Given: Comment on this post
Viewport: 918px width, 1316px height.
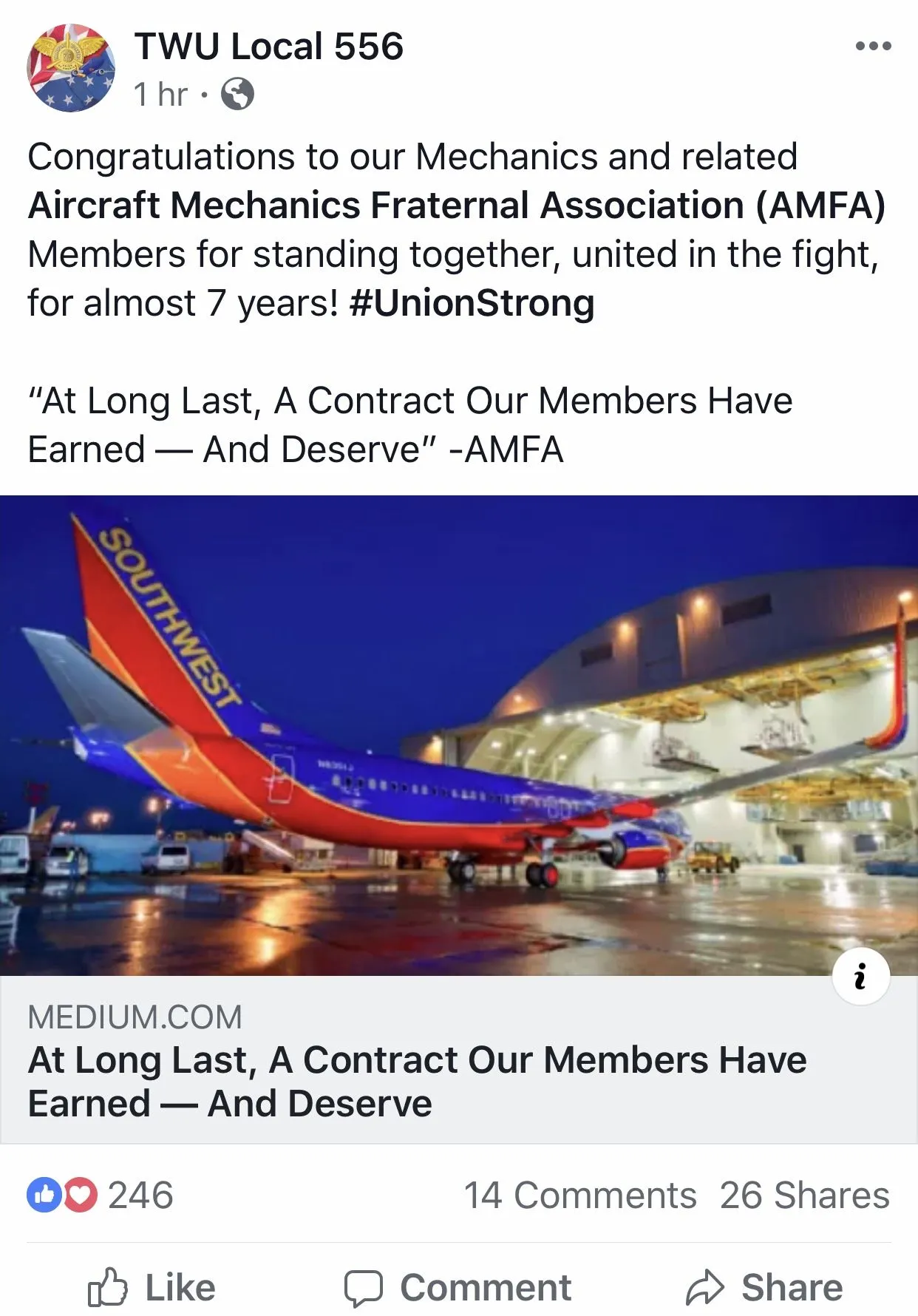Looking at the screenshot, I should (x=458, y=1287).
